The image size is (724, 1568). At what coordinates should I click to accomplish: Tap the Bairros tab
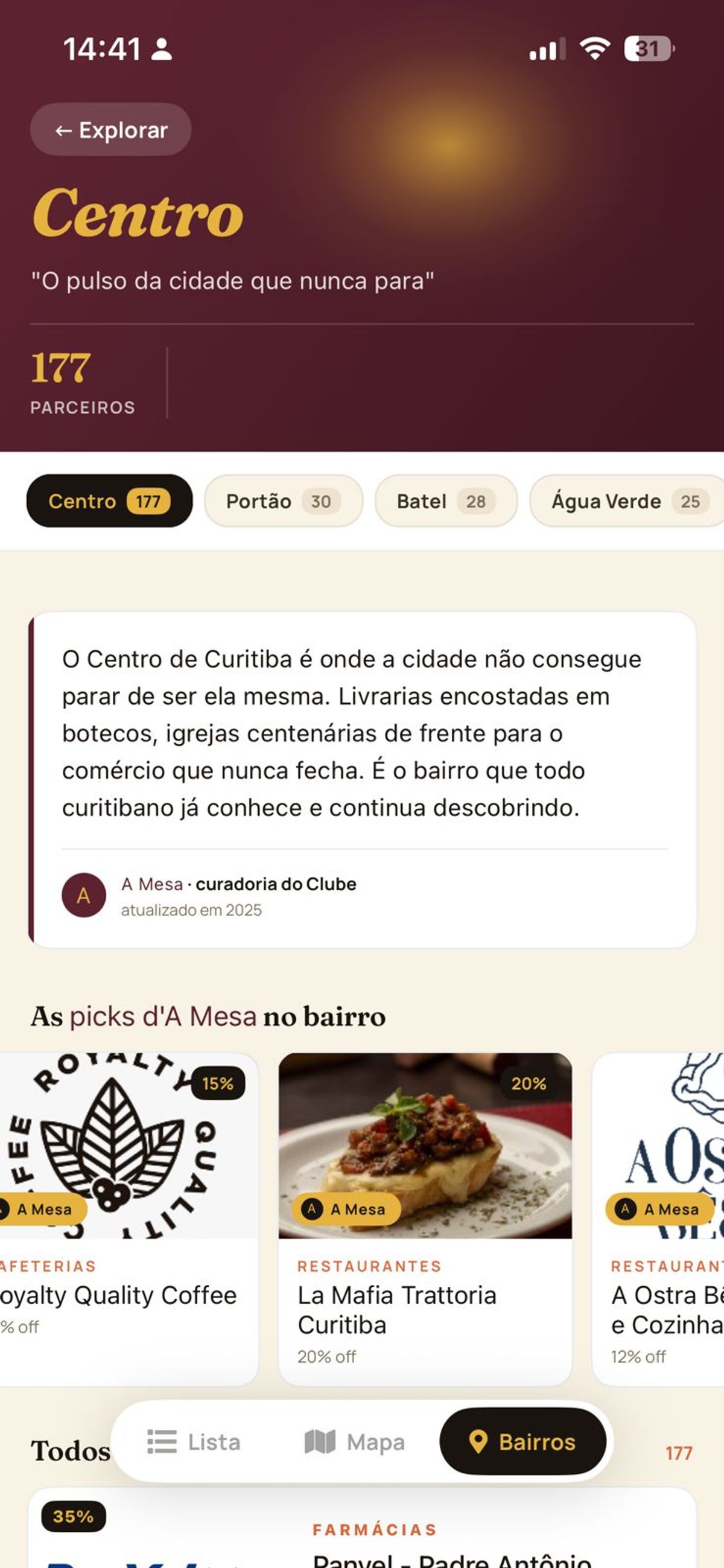click(522, 1442)
